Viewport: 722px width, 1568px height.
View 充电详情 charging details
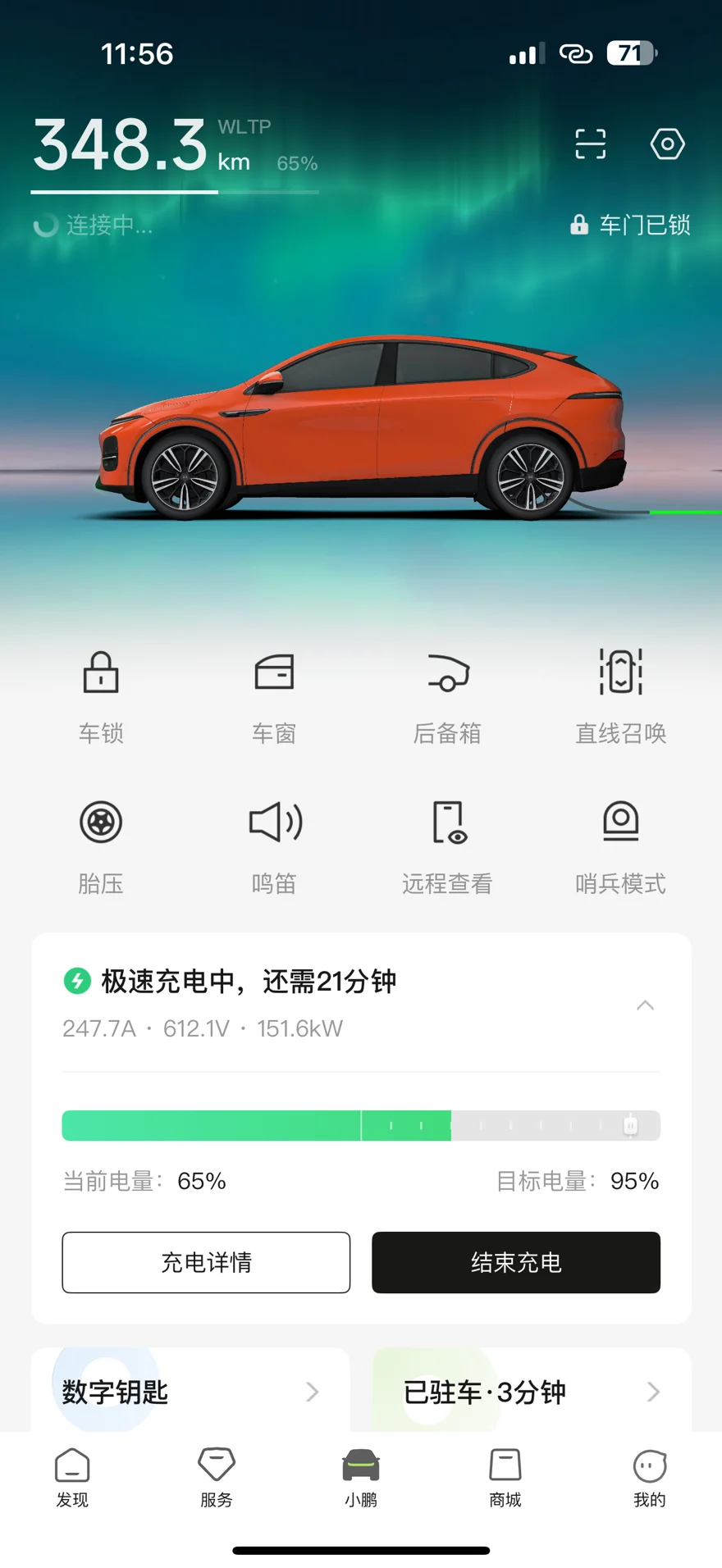206,1262
